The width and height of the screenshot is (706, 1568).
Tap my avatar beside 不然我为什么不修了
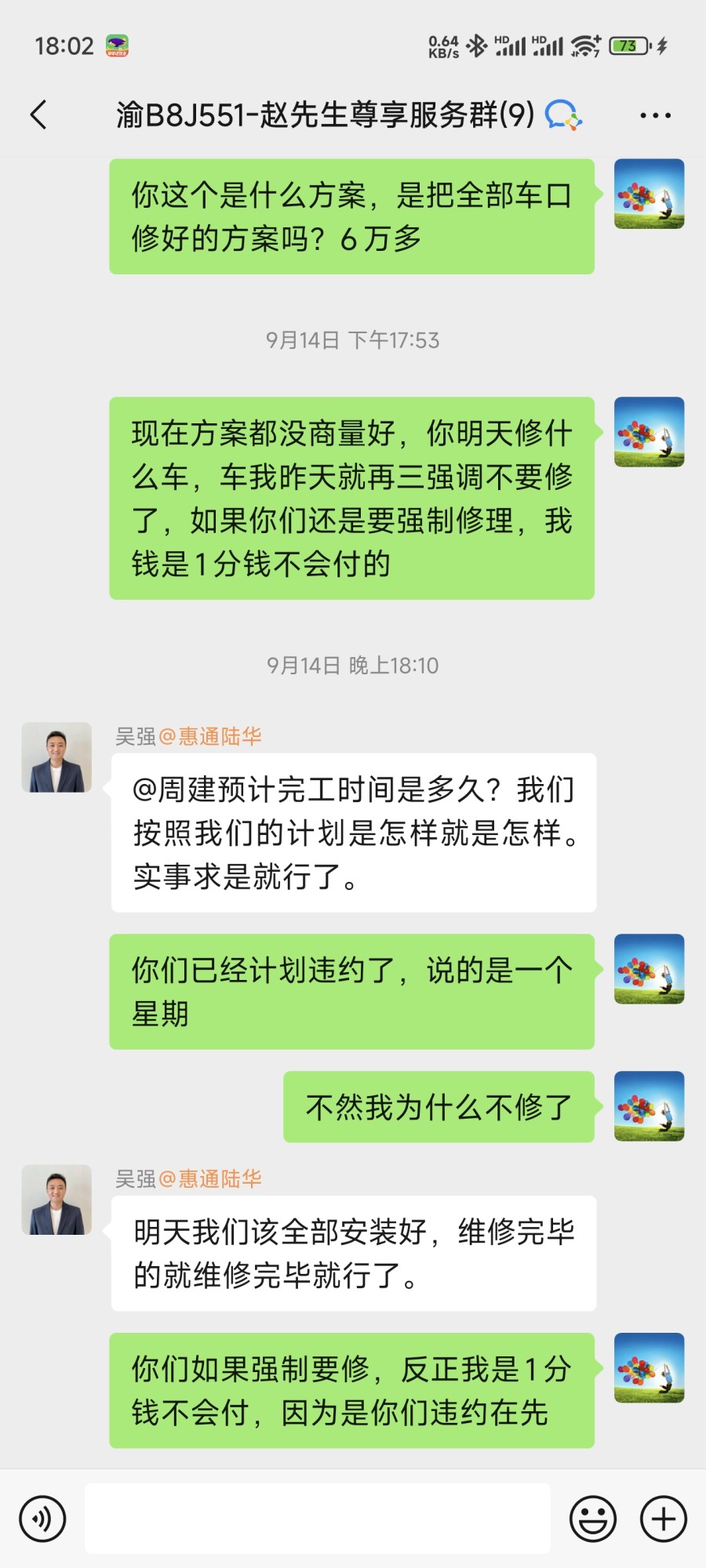(x=649, y=1106)
